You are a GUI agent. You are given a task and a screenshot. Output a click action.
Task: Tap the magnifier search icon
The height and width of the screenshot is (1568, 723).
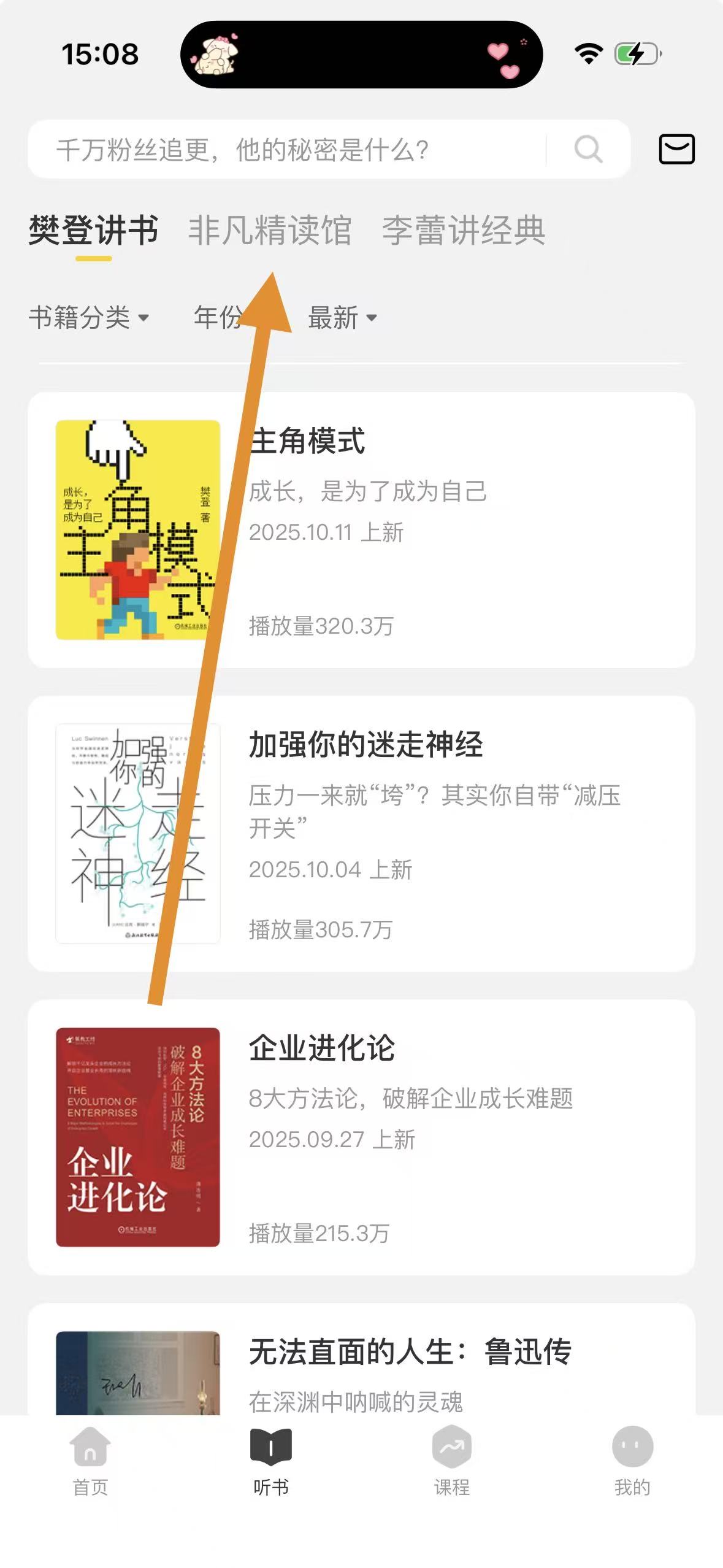[x=588, y=149]
